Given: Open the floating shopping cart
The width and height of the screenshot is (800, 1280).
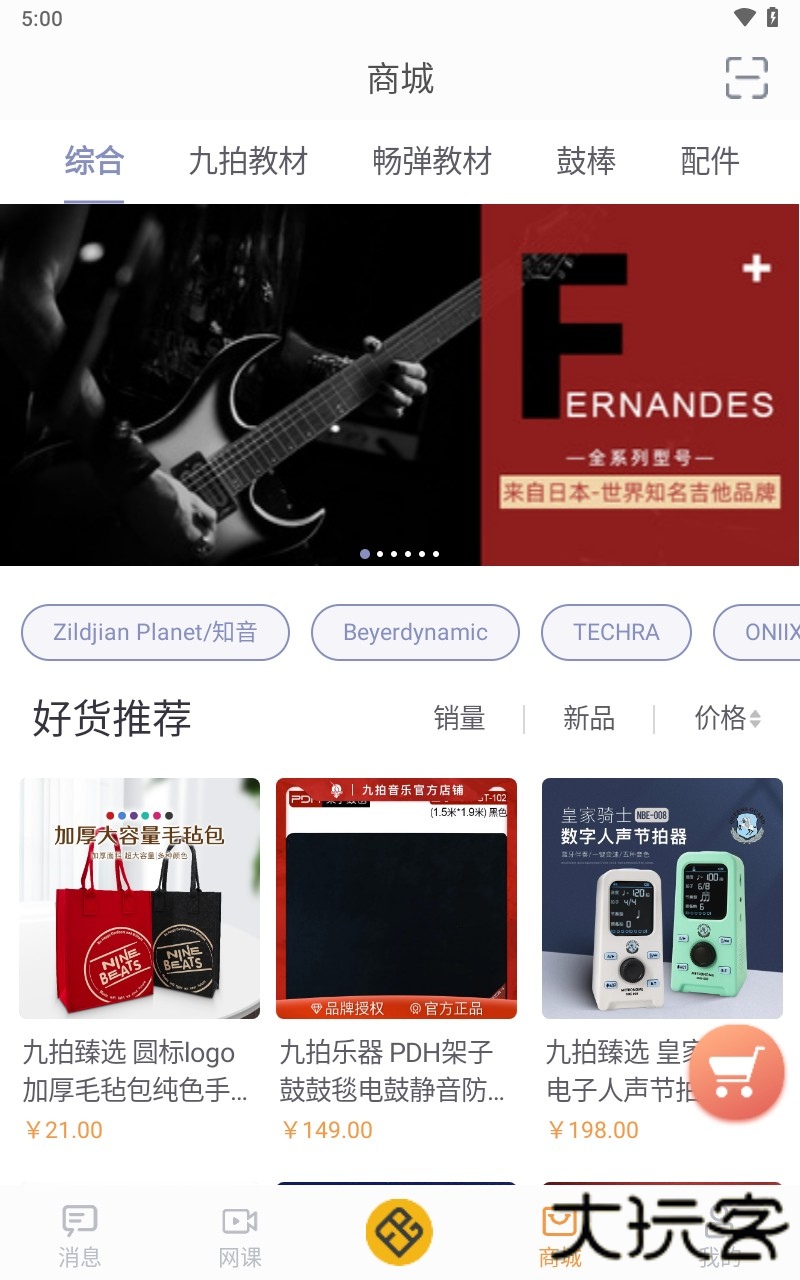Looking at the screenshot, I should coord(736,1071).
